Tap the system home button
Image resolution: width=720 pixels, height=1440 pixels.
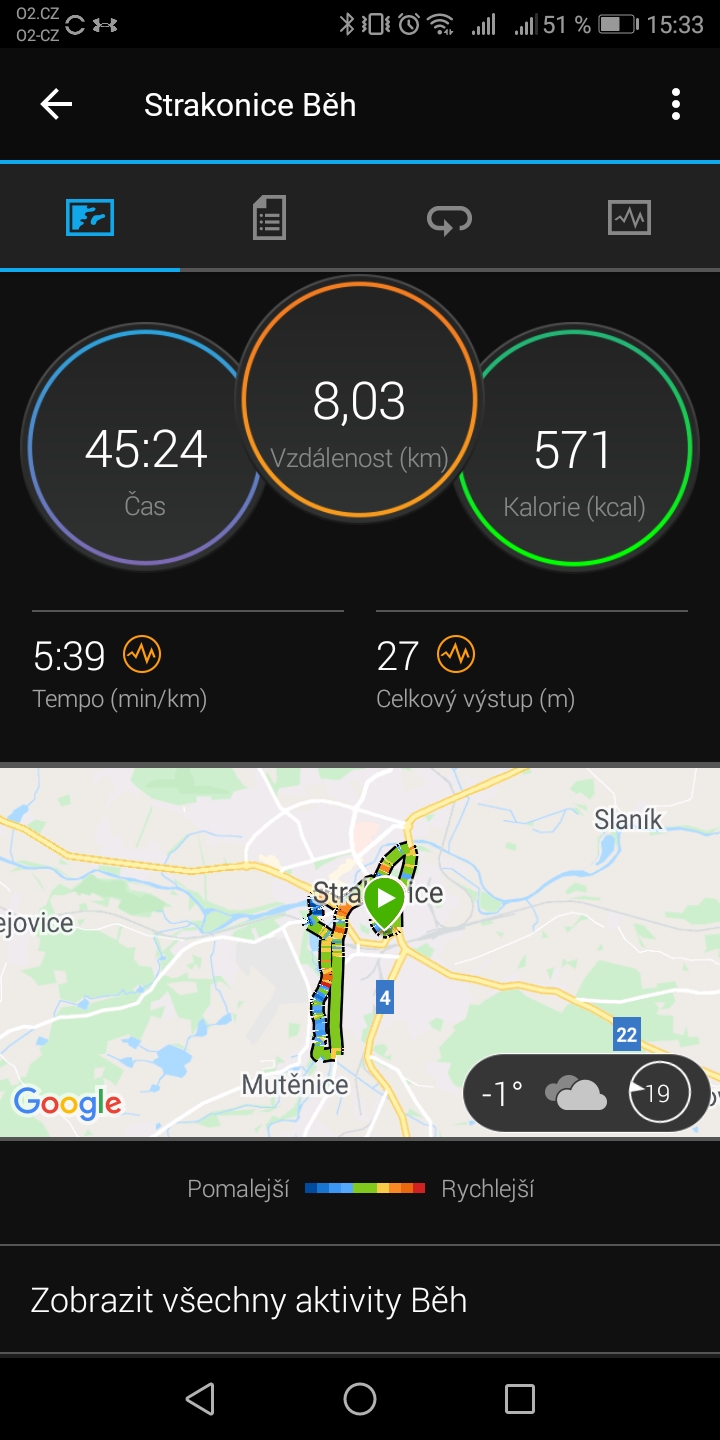[360, 1398]
